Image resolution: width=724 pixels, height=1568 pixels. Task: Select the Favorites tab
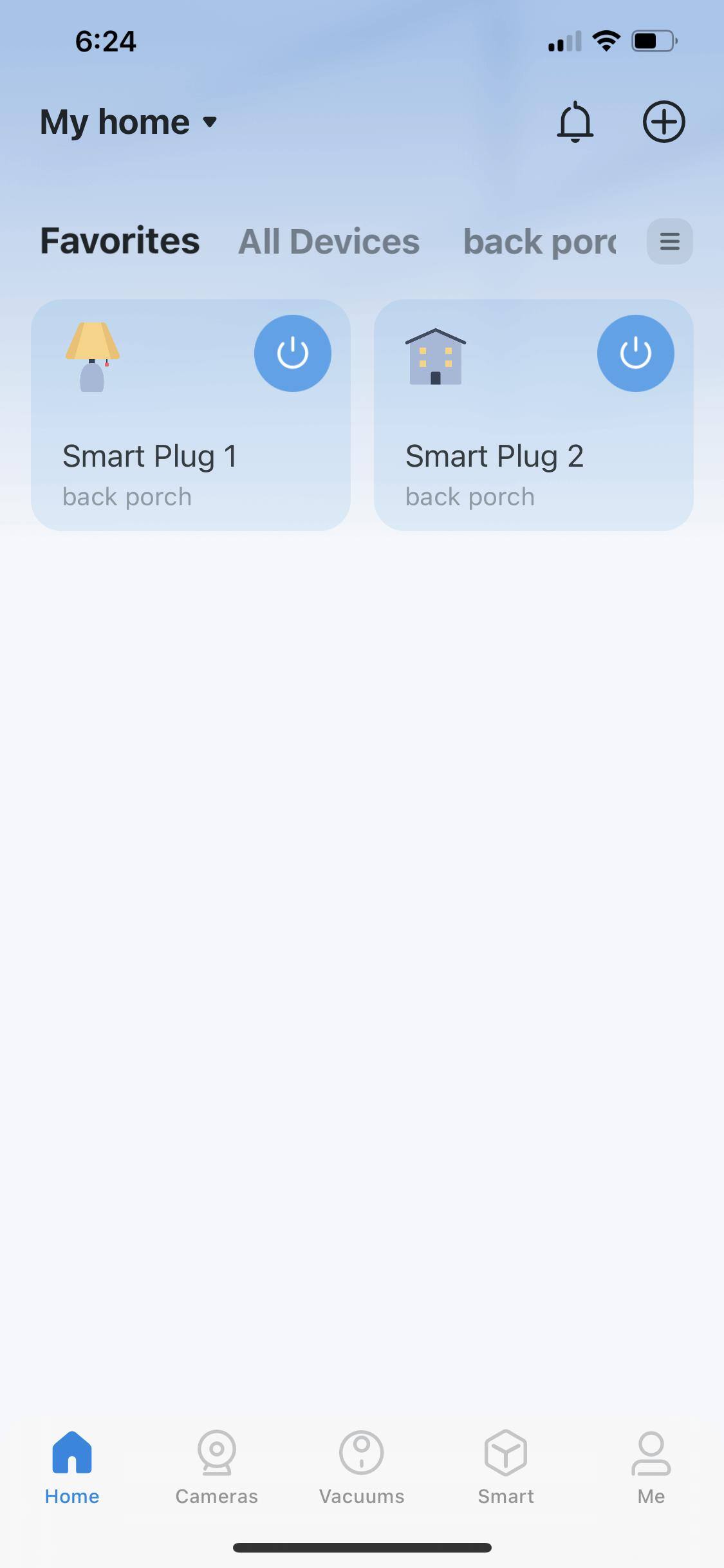click(x=120, y=241)
